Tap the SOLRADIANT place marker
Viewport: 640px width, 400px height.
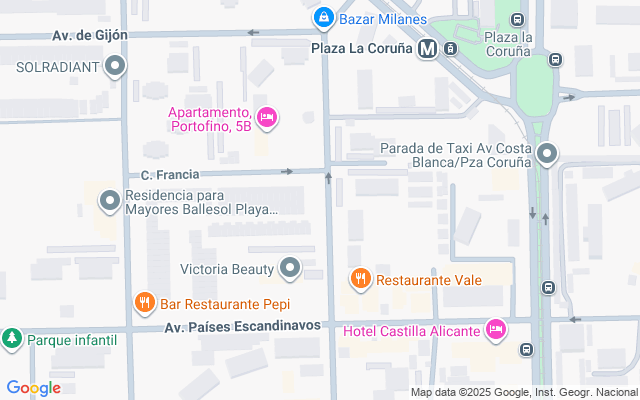pos(115,67)
